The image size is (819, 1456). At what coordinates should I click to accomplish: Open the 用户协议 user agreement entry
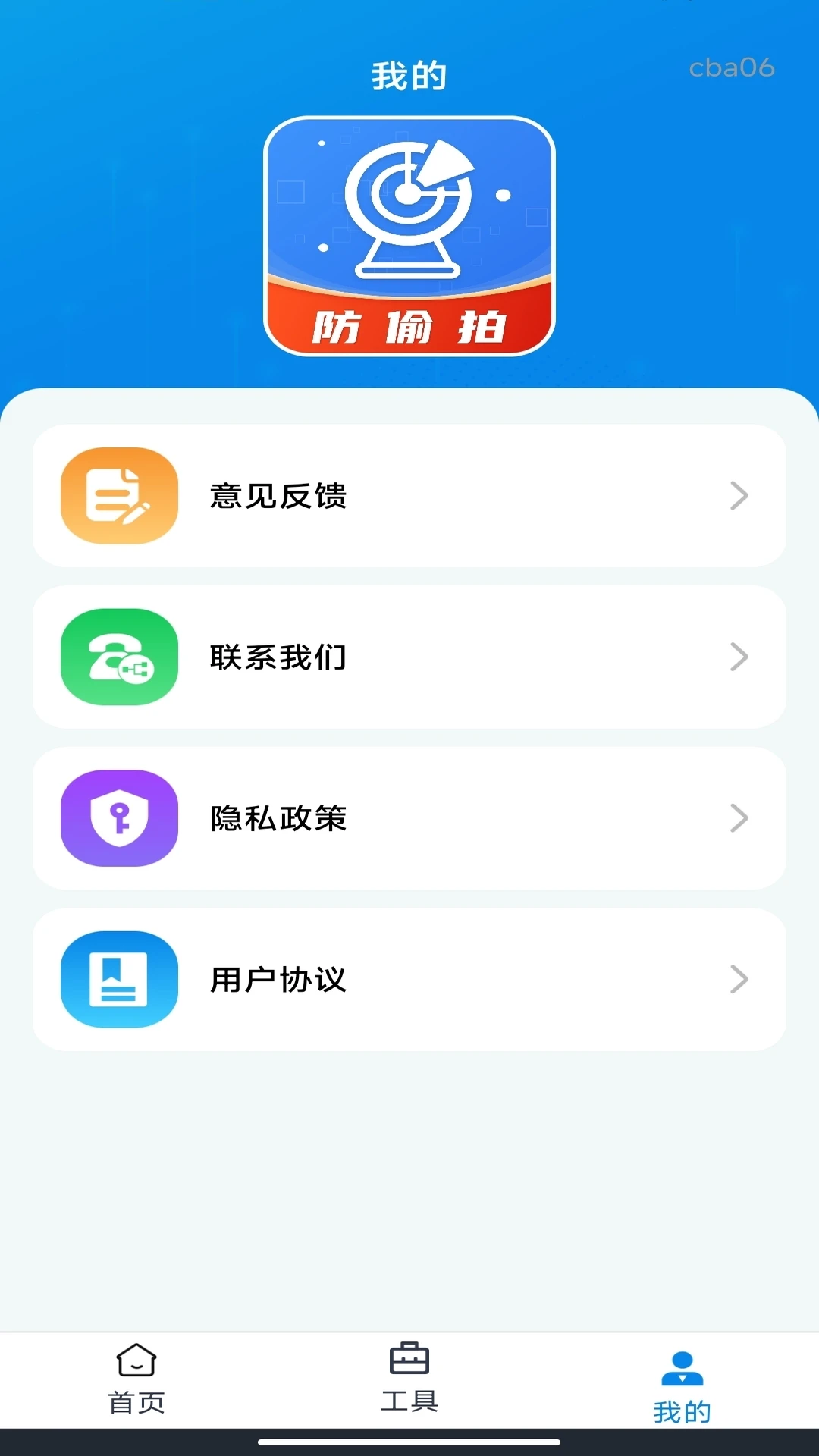[x=409, y=979]
